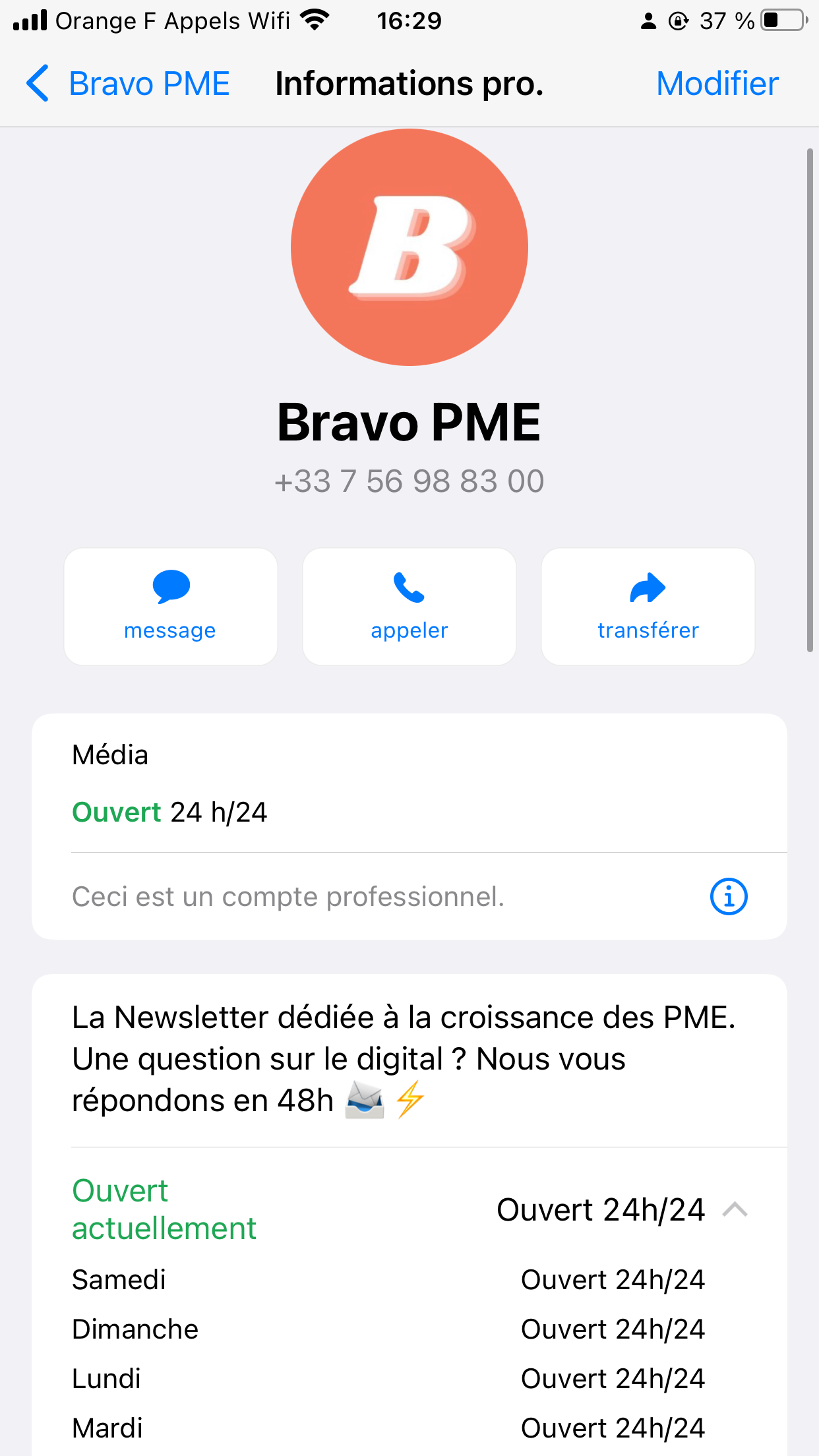819x1456 pixels.
Task: Share contact via transférer button
Action: coord(648,607)
